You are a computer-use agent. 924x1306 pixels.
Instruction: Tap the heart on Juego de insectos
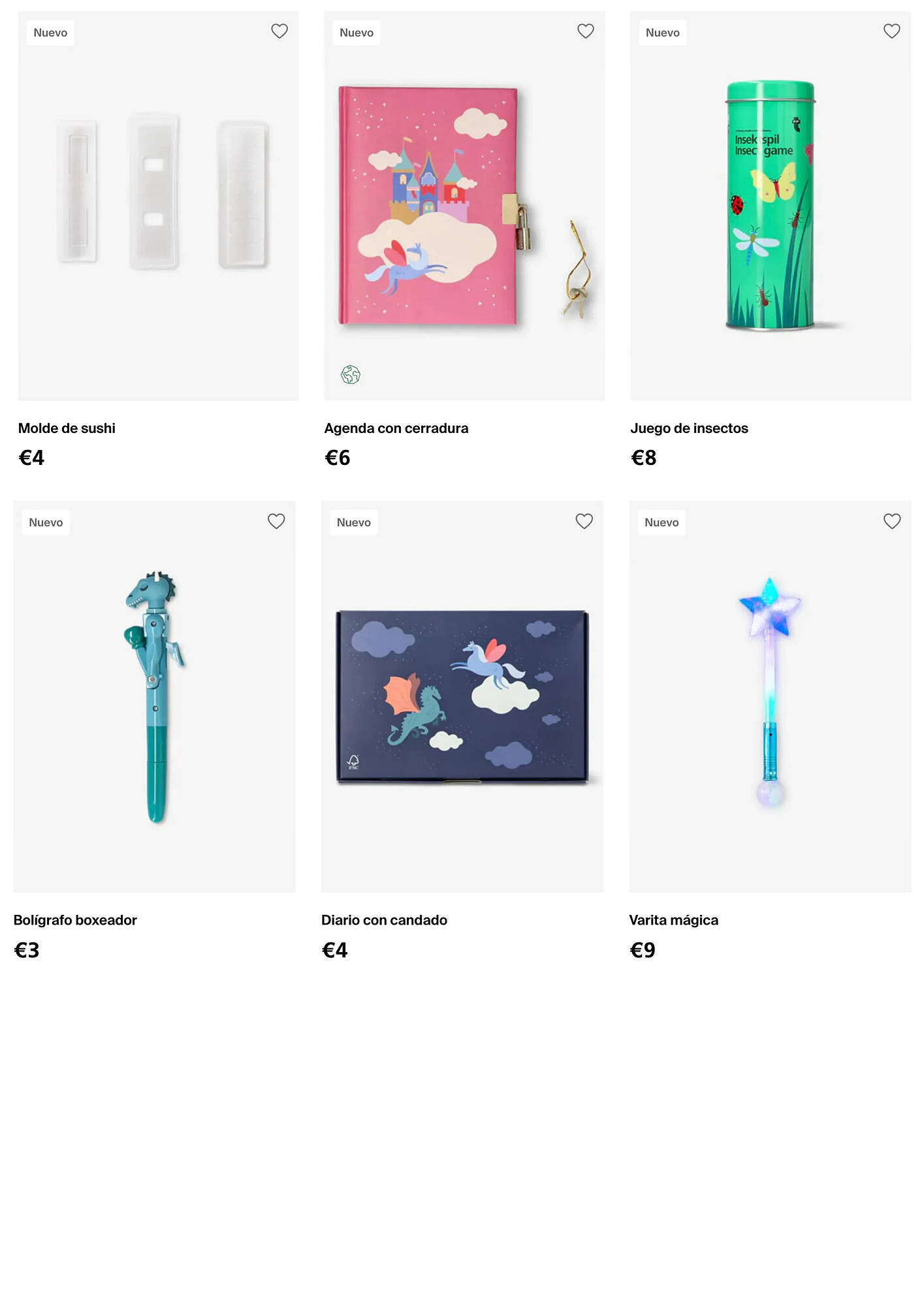pos(891,31)
